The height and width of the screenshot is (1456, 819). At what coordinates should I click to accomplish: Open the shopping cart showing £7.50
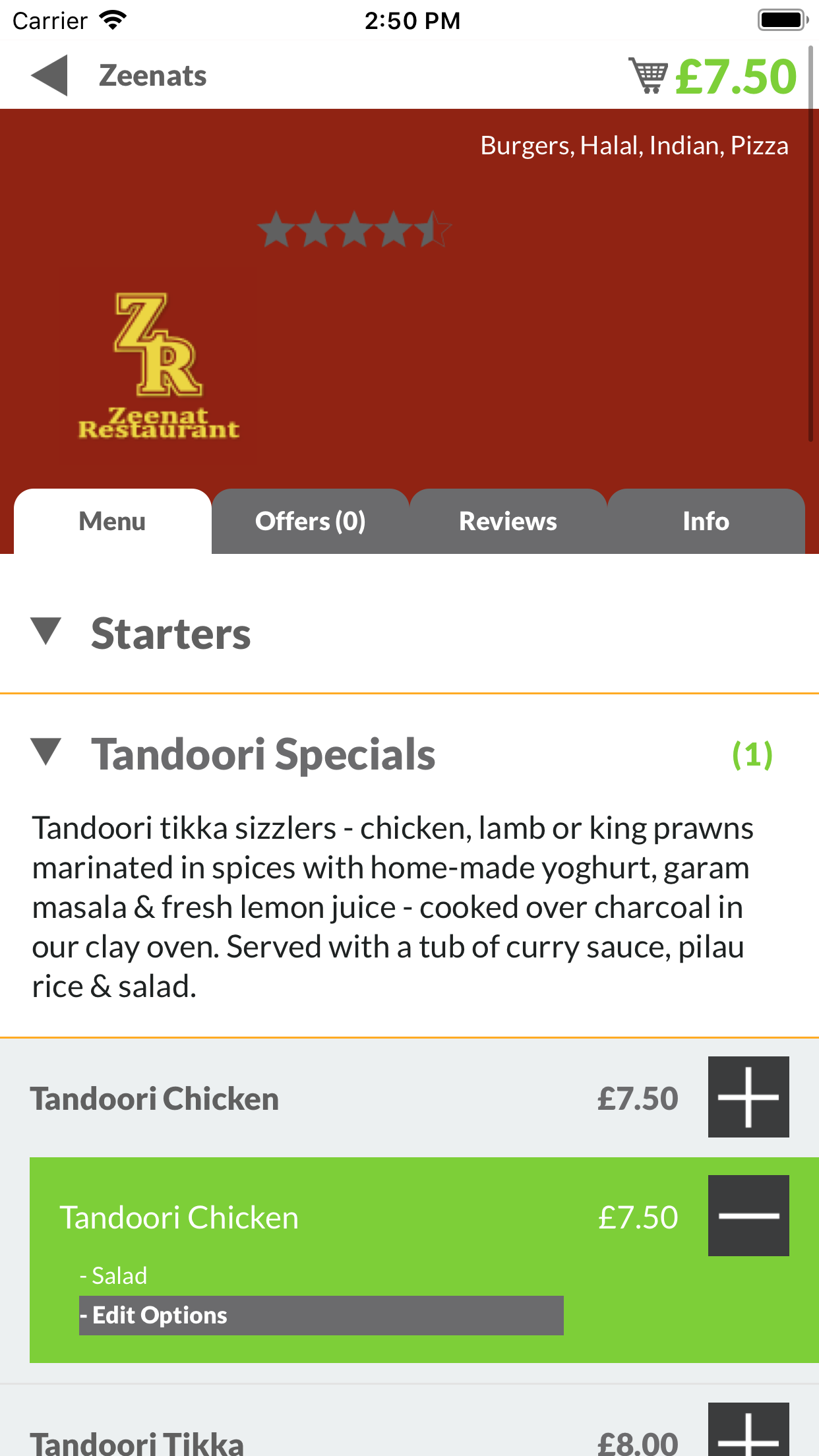coord(712,76)
